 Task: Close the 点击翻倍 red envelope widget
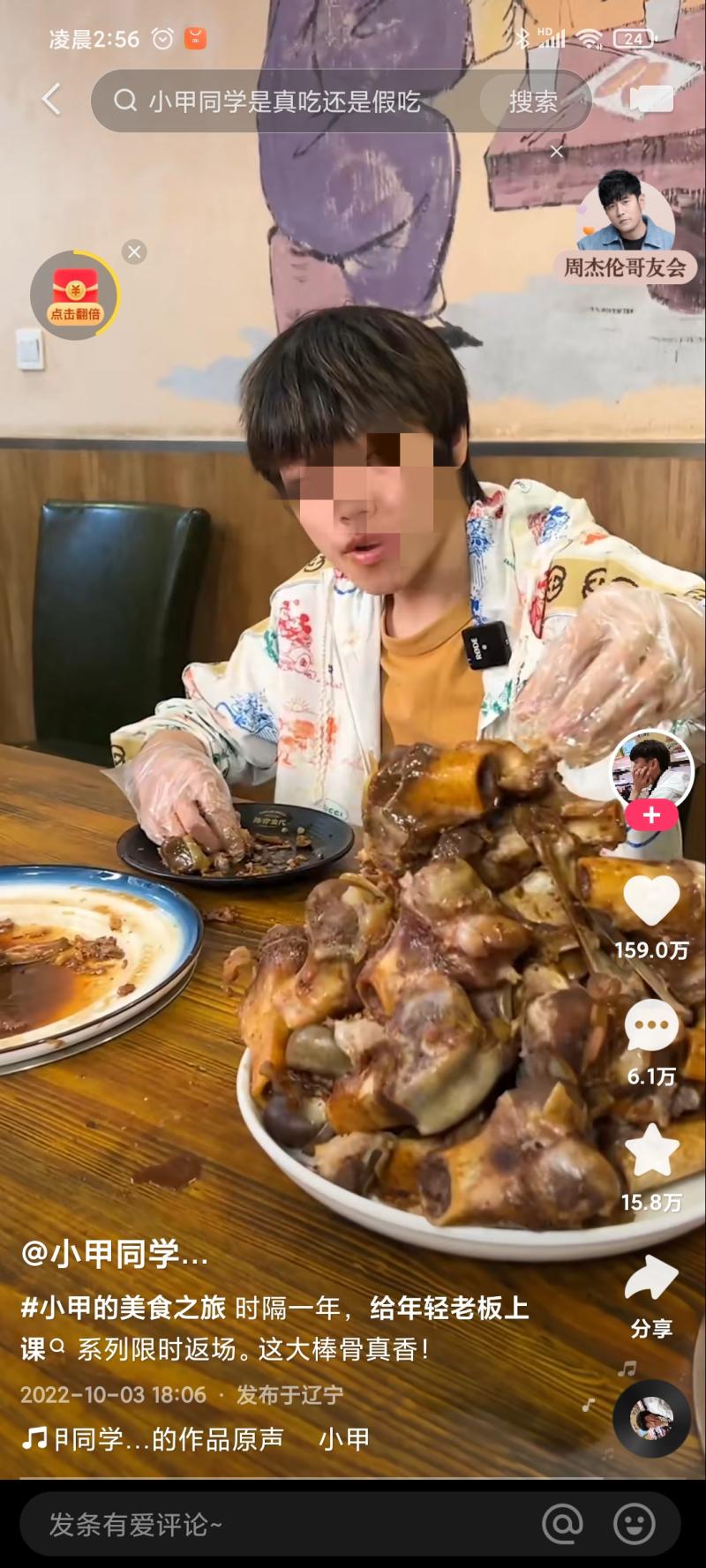coord(134,252)
